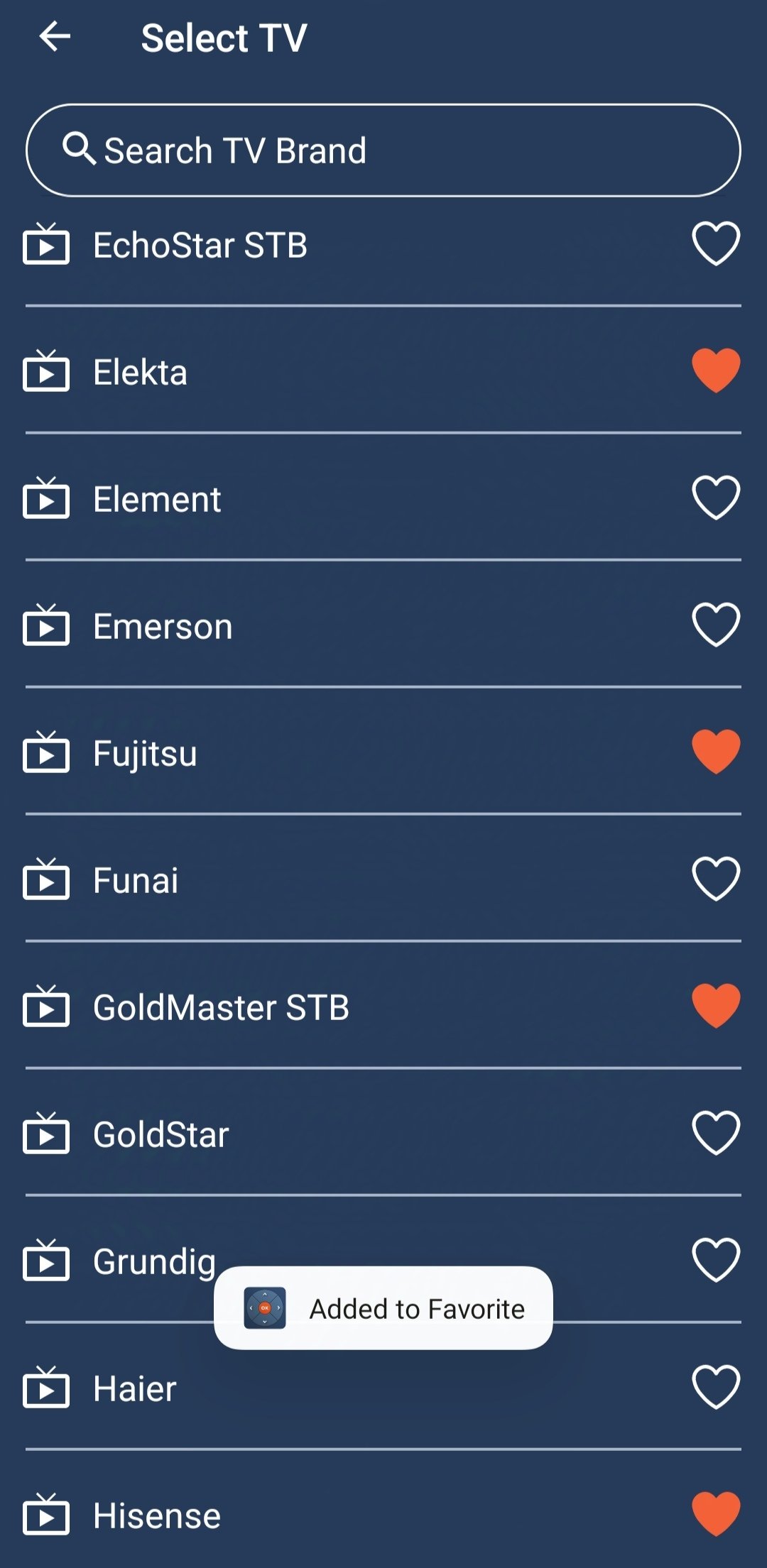Select Funai from the list
Viewport: 767px width, 1568px height.
tap(136, 881)
